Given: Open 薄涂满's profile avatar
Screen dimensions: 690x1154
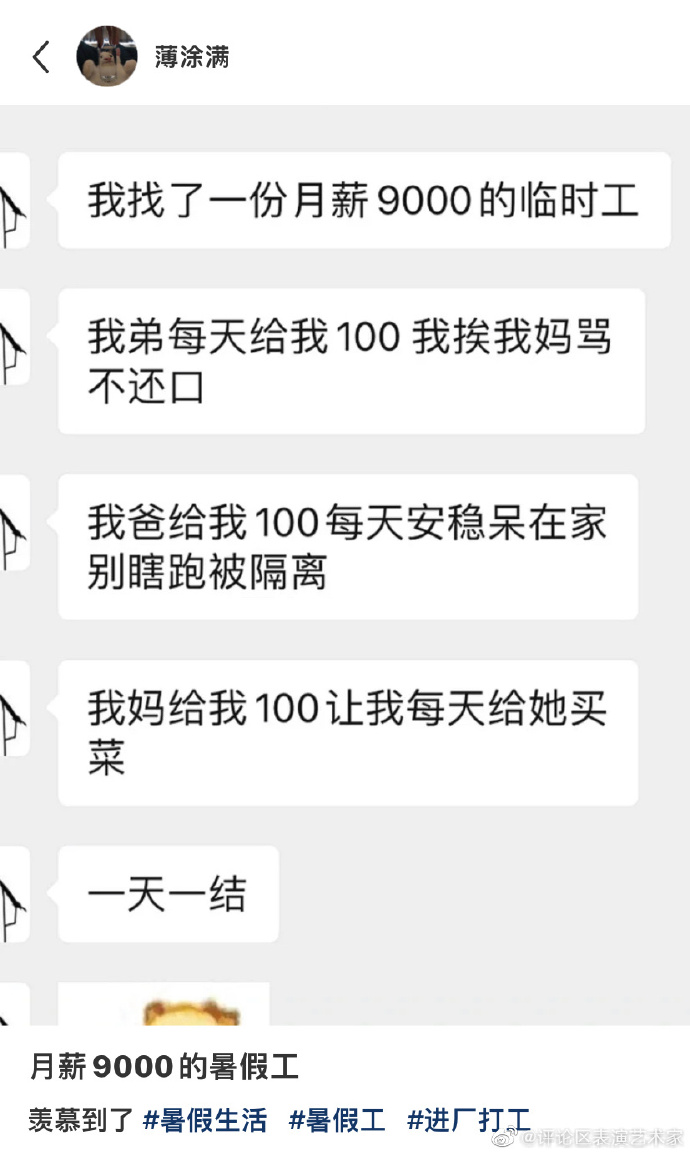Looking at the screenshot, I should (107, 56).
